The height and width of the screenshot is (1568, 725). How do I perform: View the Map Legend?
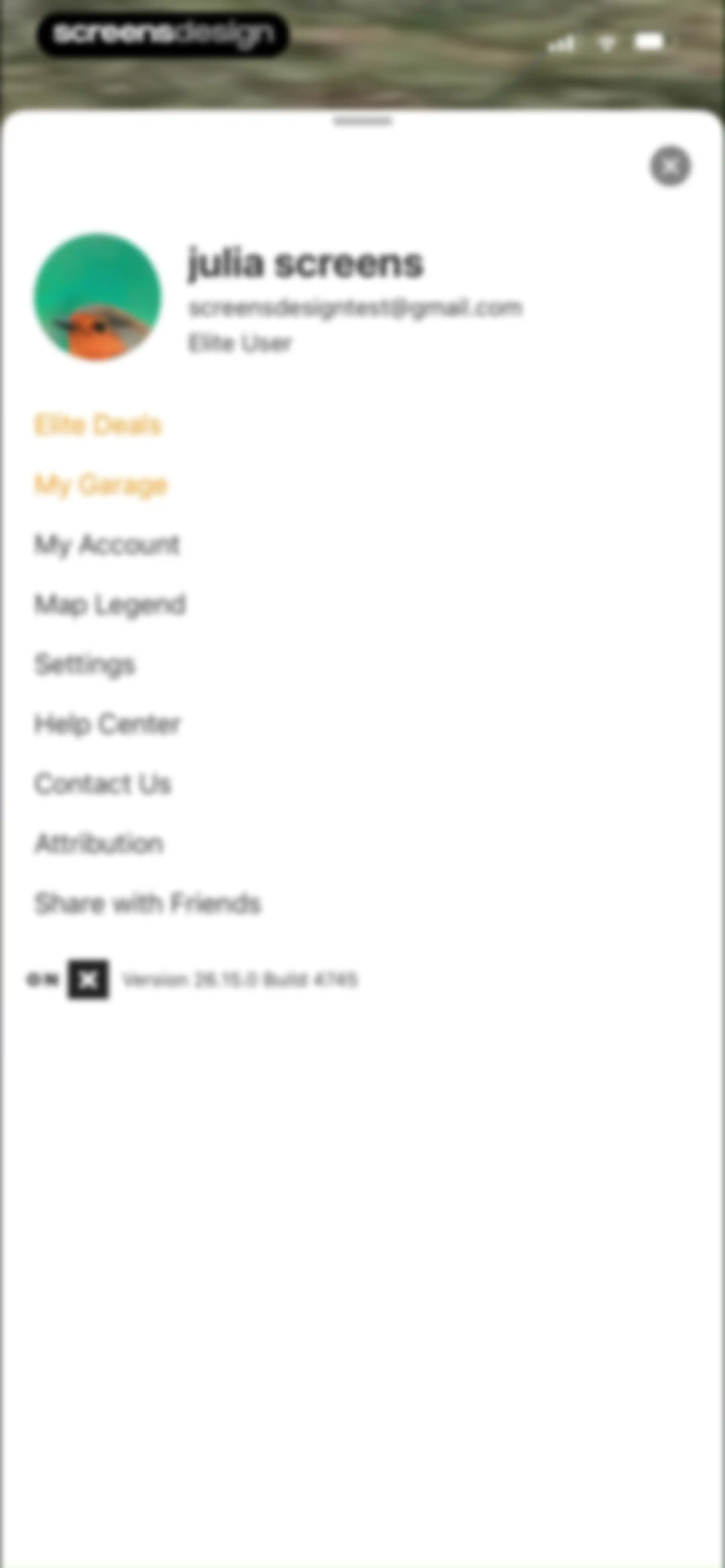[110, 604]
